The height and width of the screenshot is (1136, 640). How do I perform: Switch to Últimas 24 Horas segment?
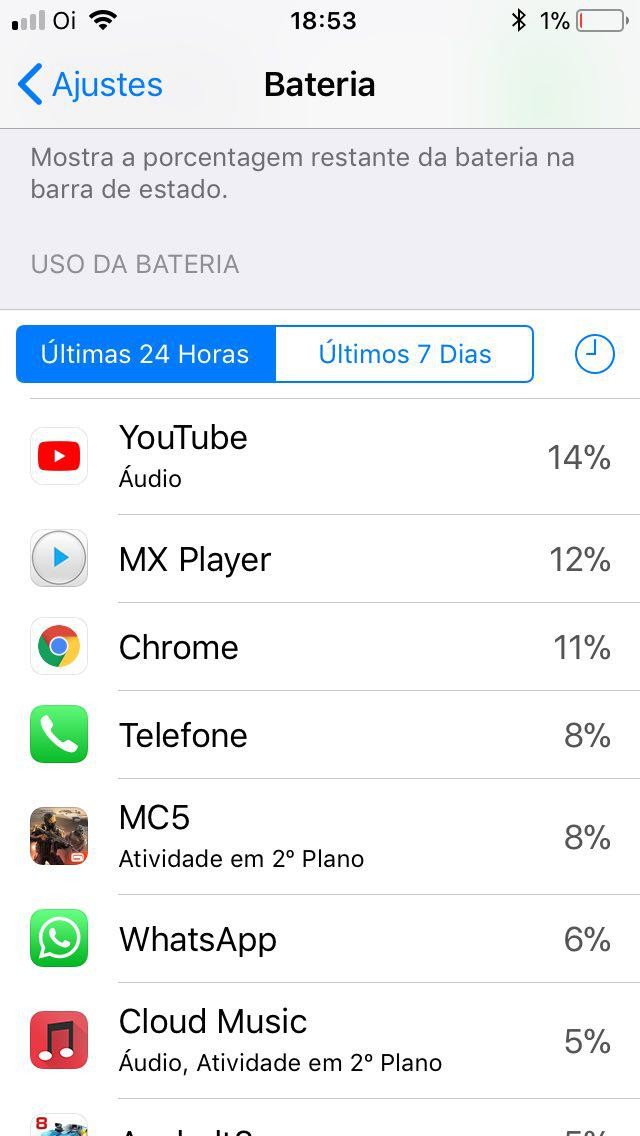coord(146,354)
